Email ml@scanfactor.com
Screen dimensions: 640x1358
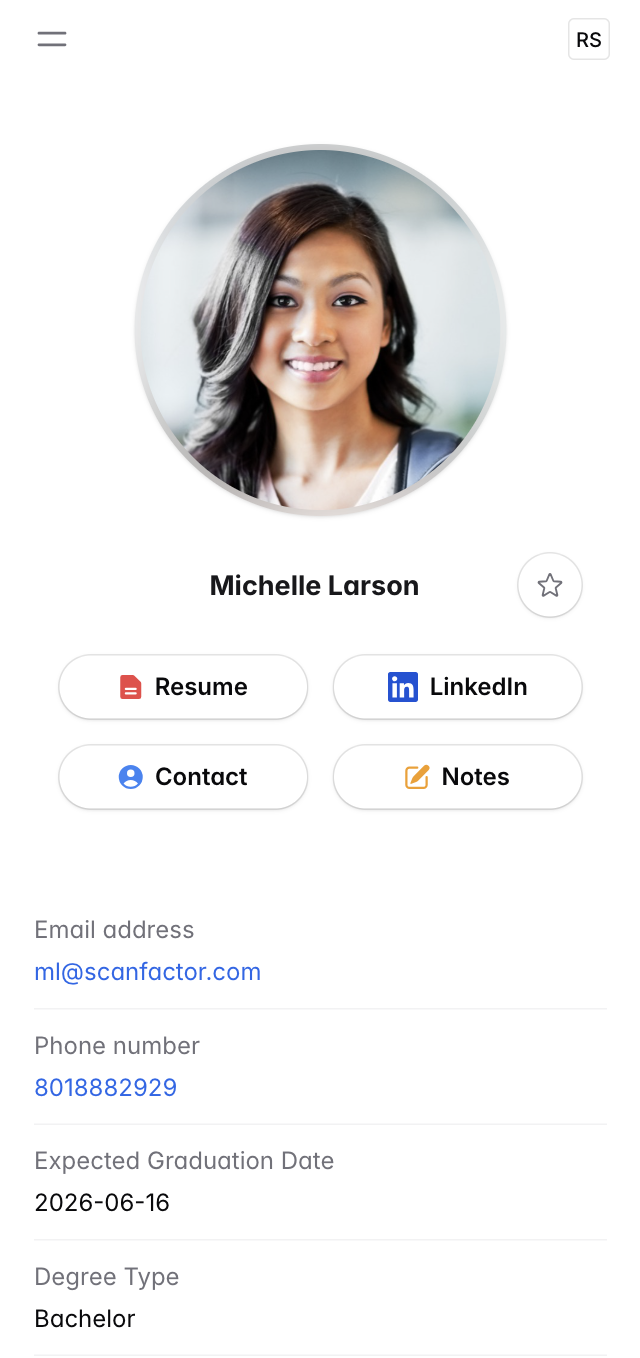pos(147,972)
